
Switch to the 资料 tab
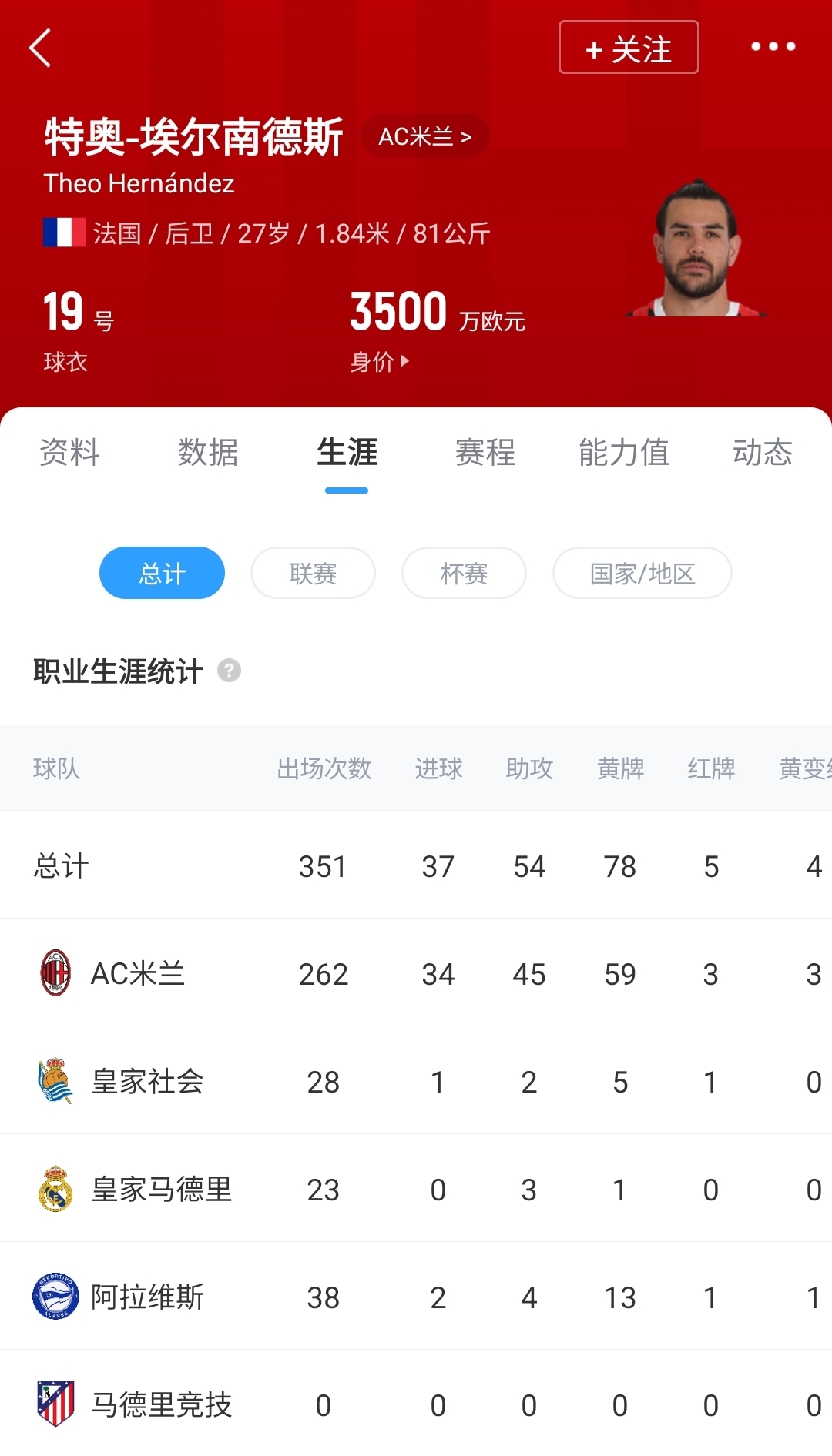coord(69,452)
